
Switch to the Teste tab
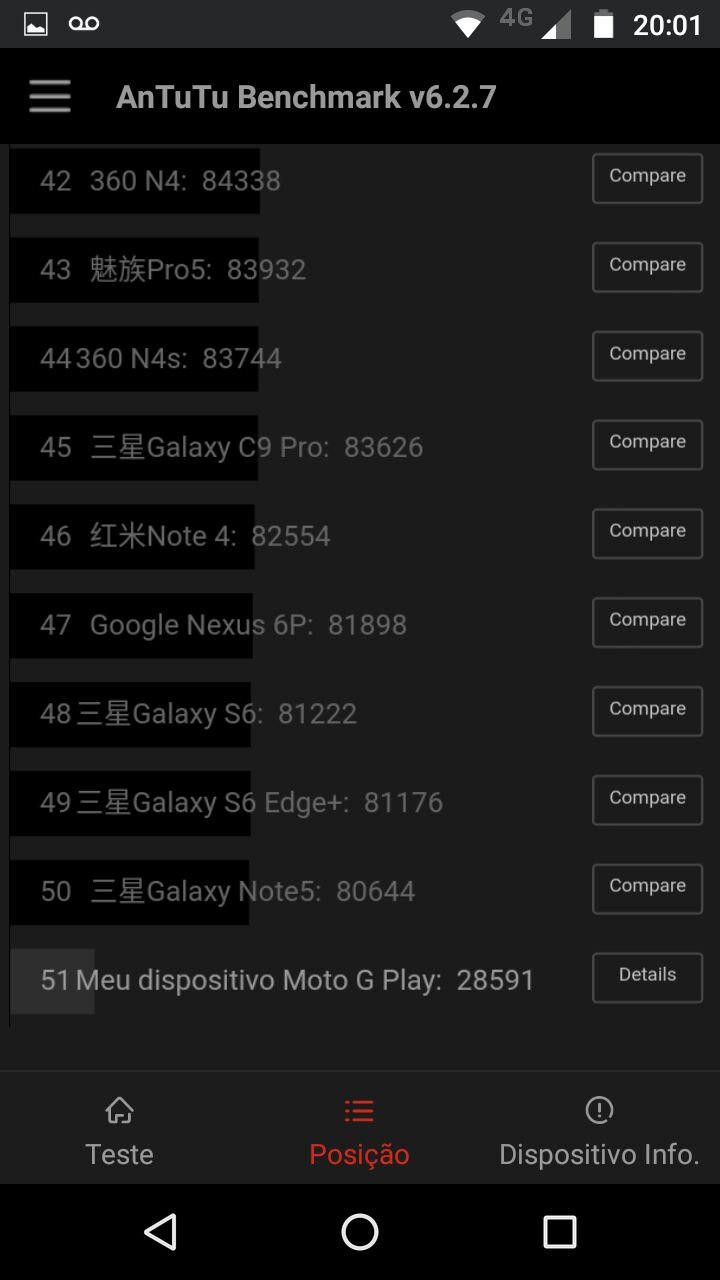[x=119, y=1130]
